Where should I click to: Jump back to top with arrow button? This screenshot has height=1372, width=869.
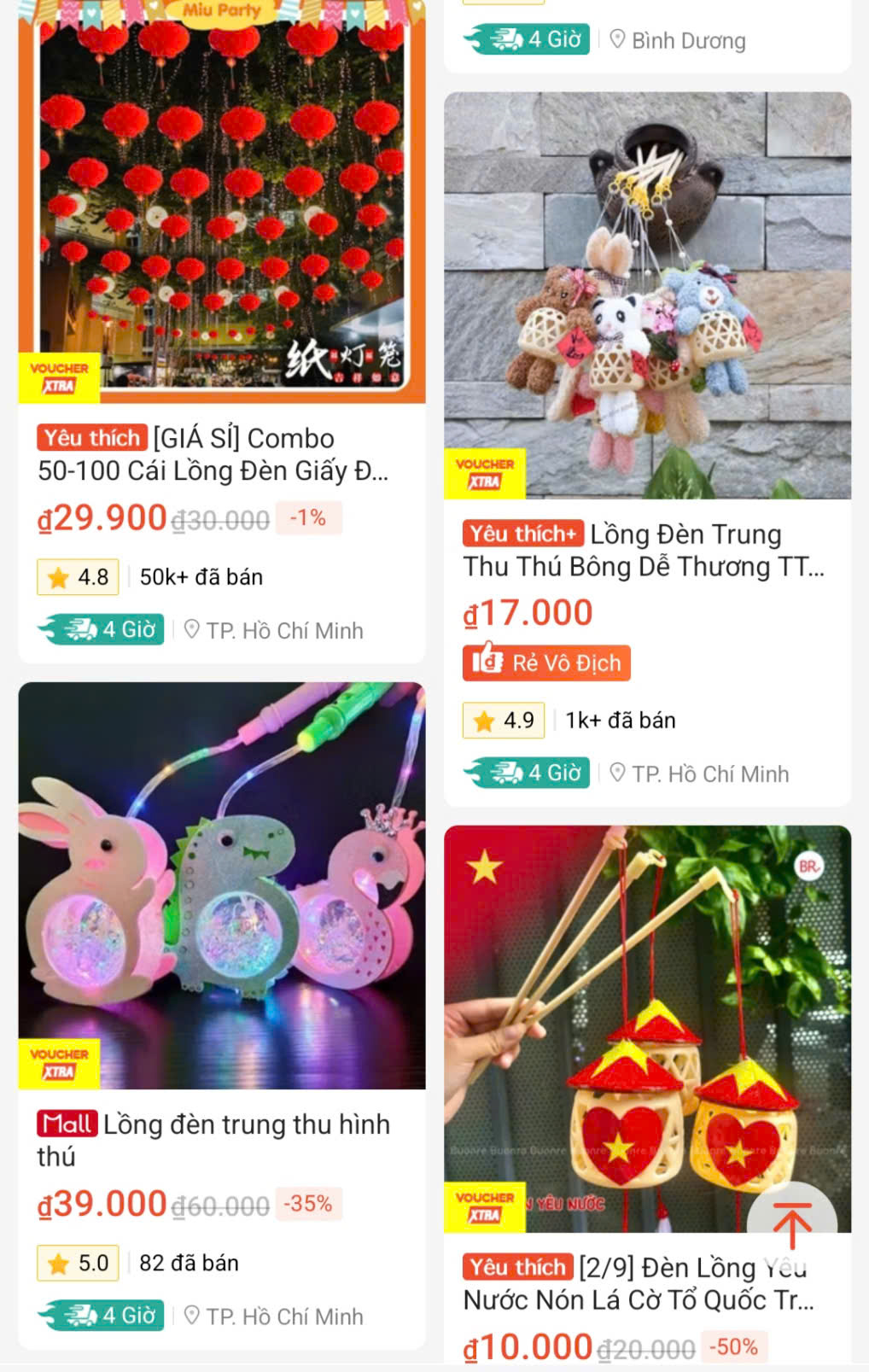791,1223
